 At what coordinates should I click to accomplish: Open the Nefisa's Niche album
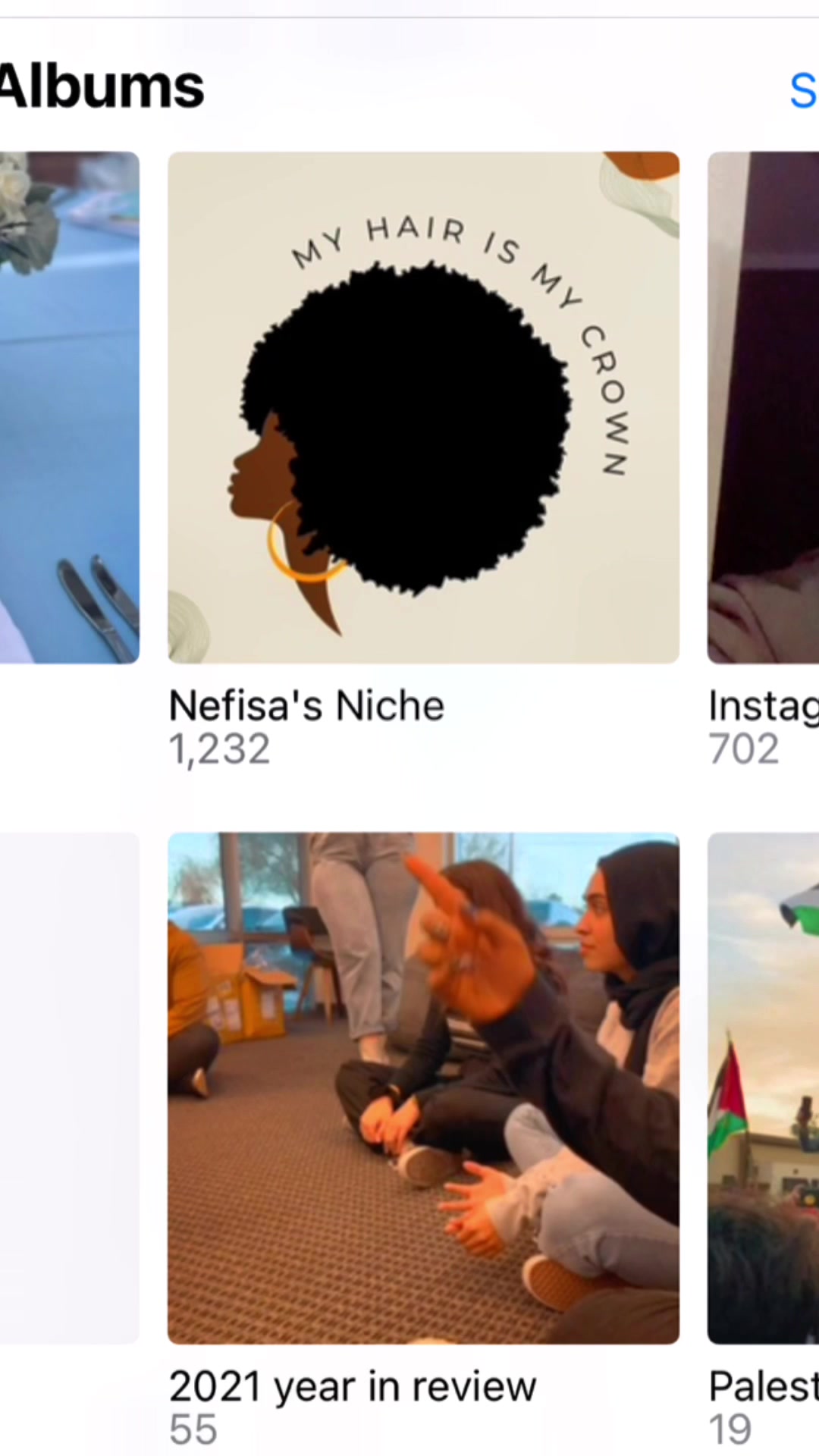tap(423, 407)
